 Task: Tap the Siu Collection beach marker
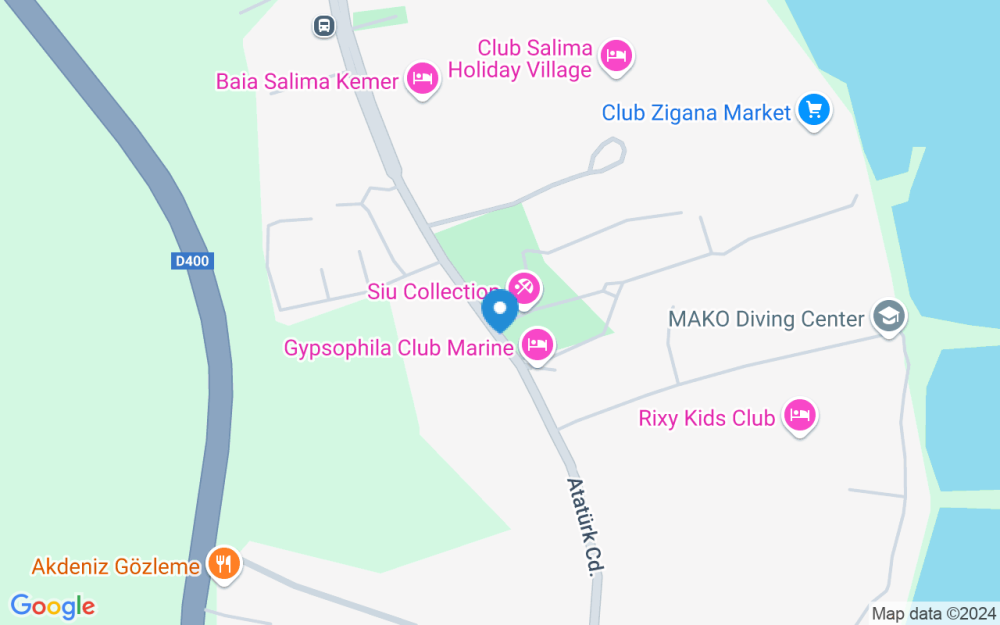tap(524, 290)
